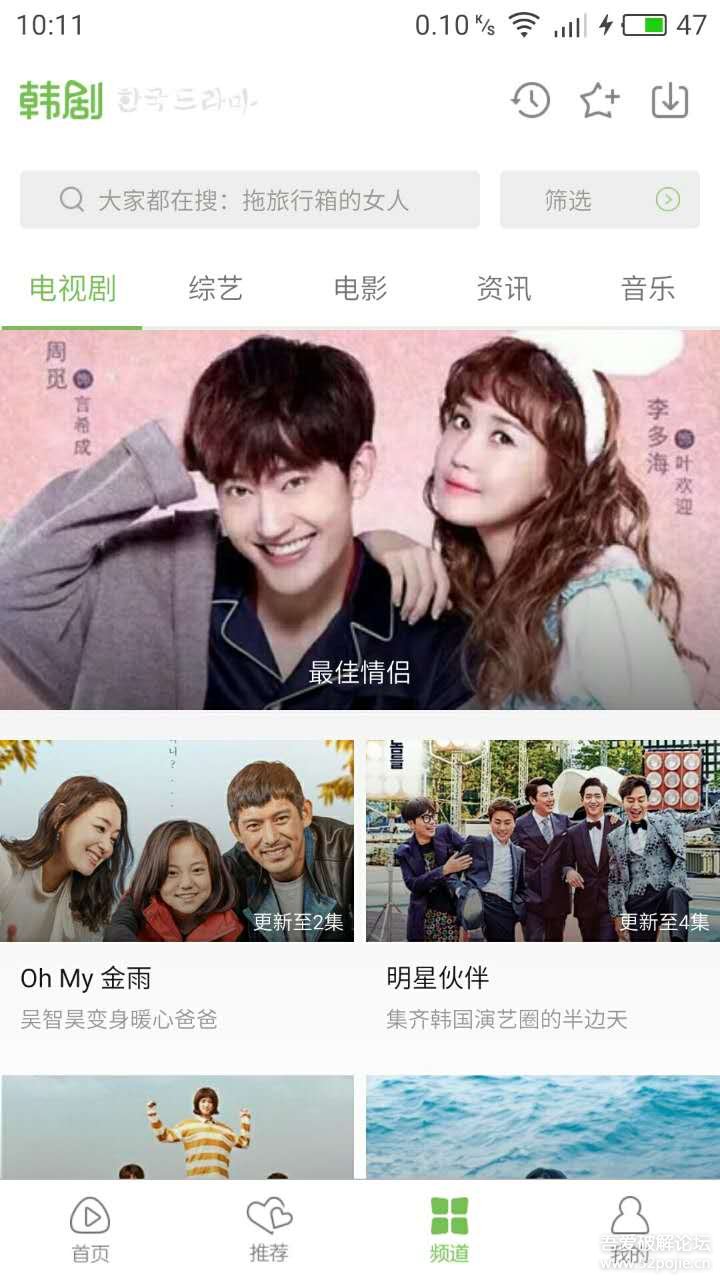720x1280 pixels.
Task: Switch to 综艺 tab
Action: click(x=216, y=289)
